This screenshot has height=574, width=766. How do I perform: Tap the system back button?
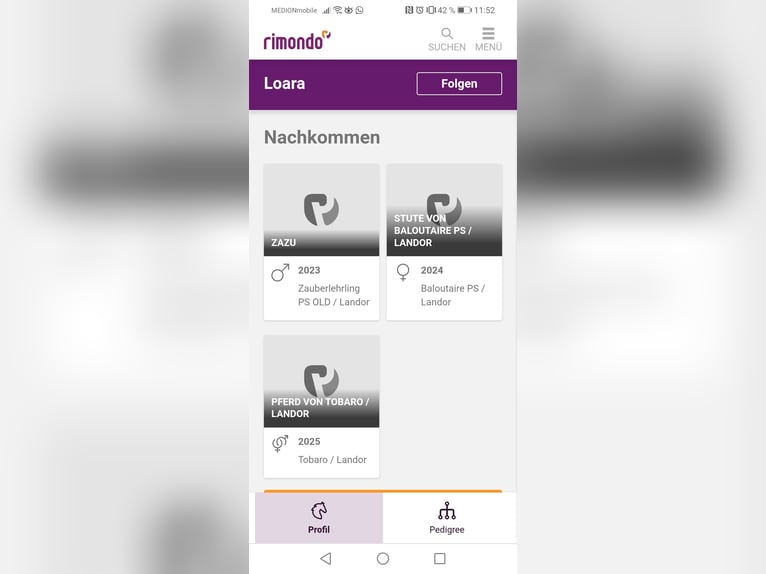coord(325,559)
